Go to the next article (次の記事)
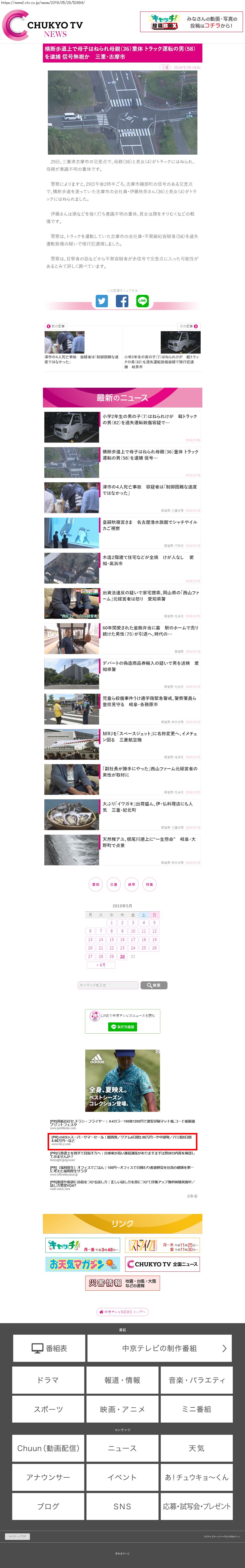245x1568 pixels. pyautogui.click(x=188, y=326)
